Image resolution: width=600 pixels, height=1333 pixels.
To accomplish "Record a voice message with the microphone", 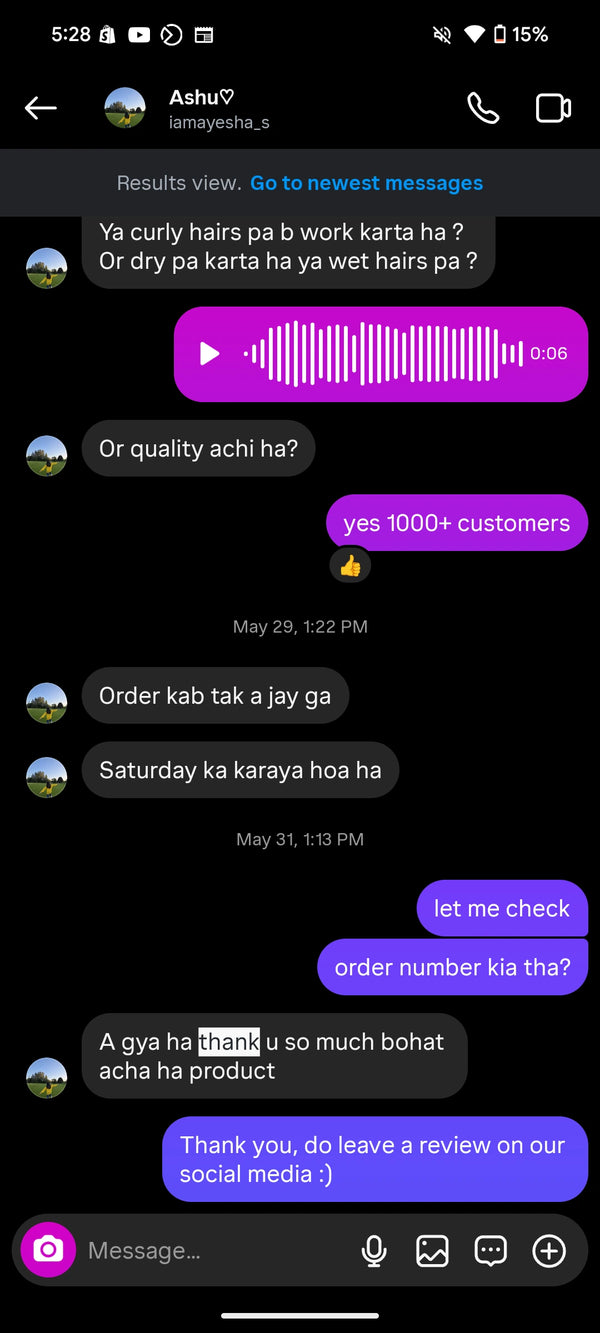I will click(x=374, y=1251).
